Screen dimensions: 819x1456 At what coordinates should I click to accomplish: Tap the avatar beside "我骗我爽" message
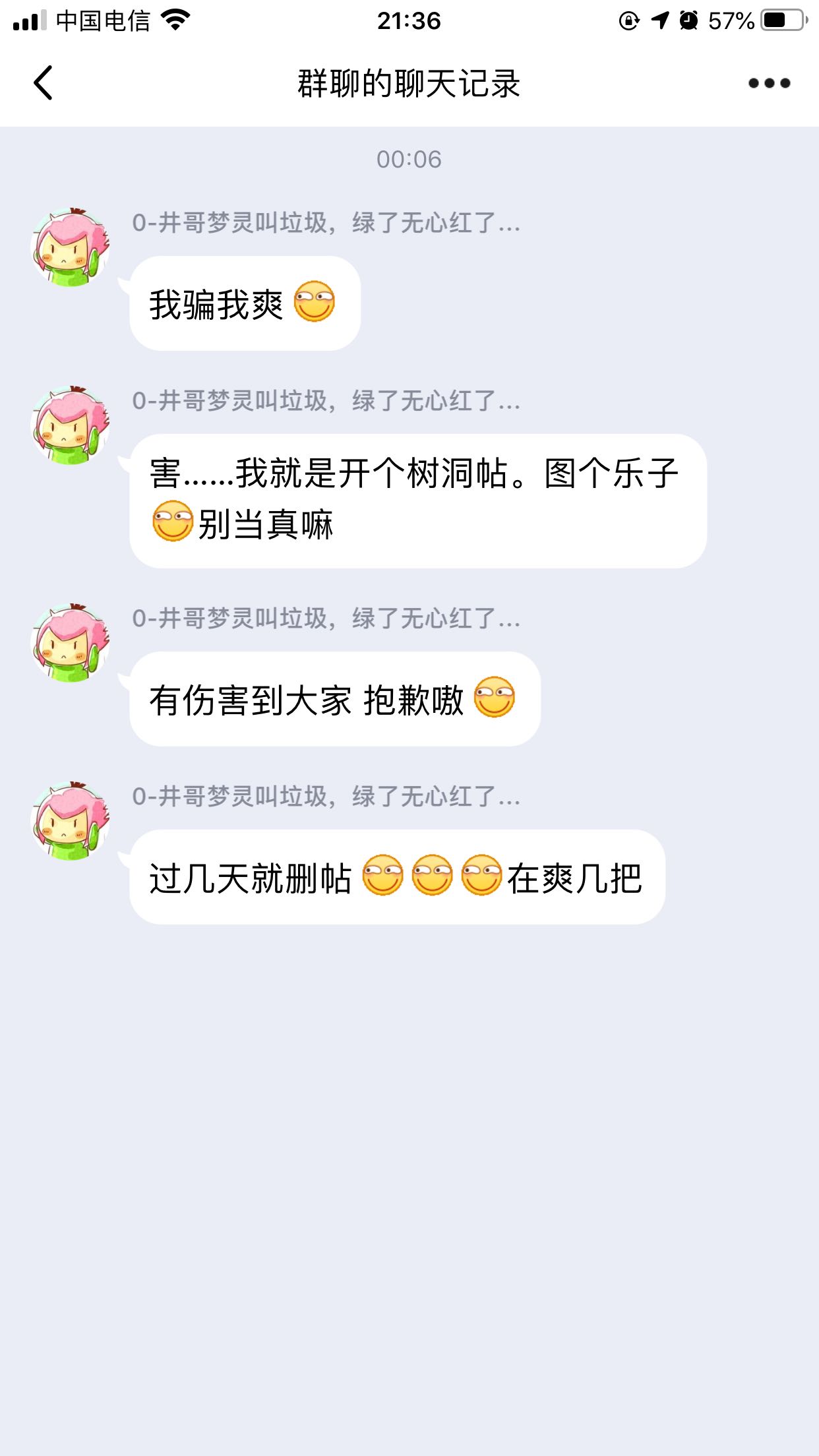[71, 247]
